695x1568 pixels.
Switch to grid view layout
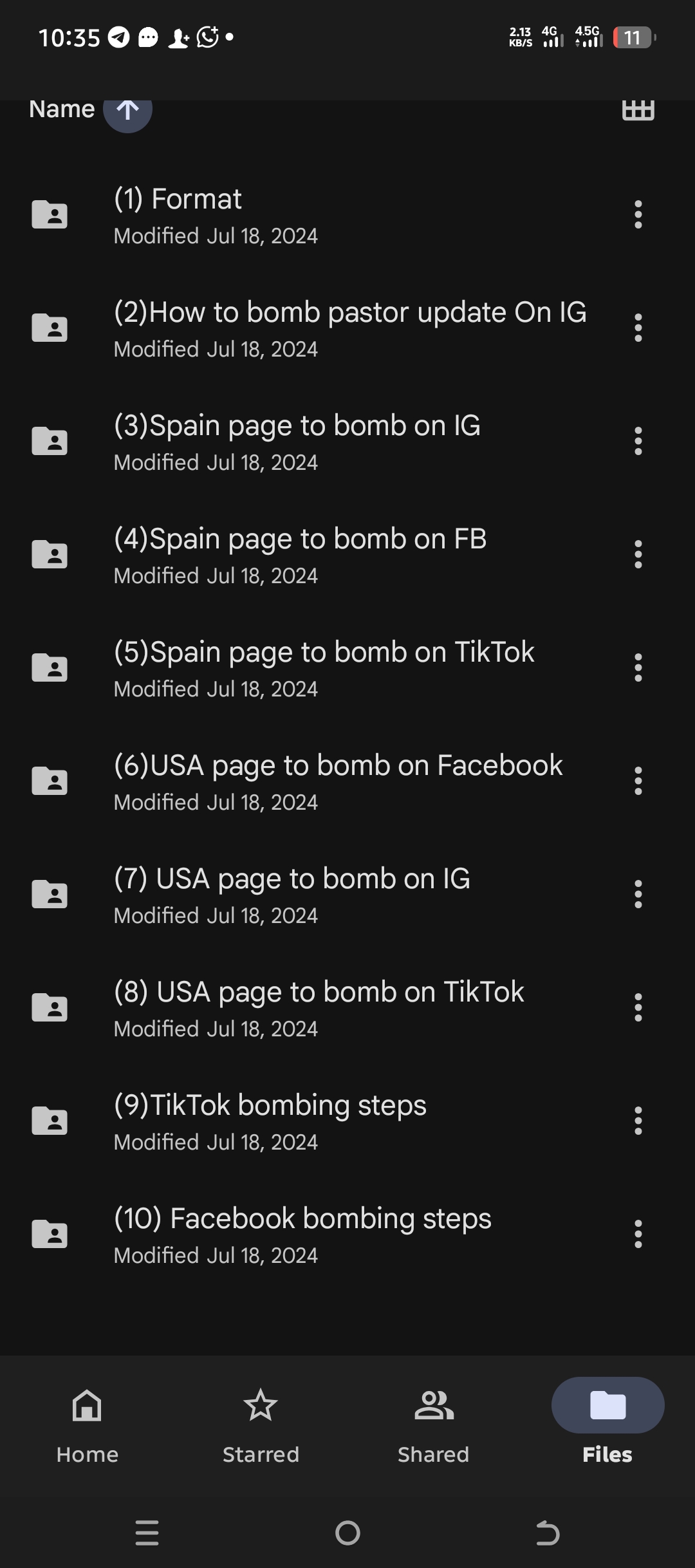point(638,110)
